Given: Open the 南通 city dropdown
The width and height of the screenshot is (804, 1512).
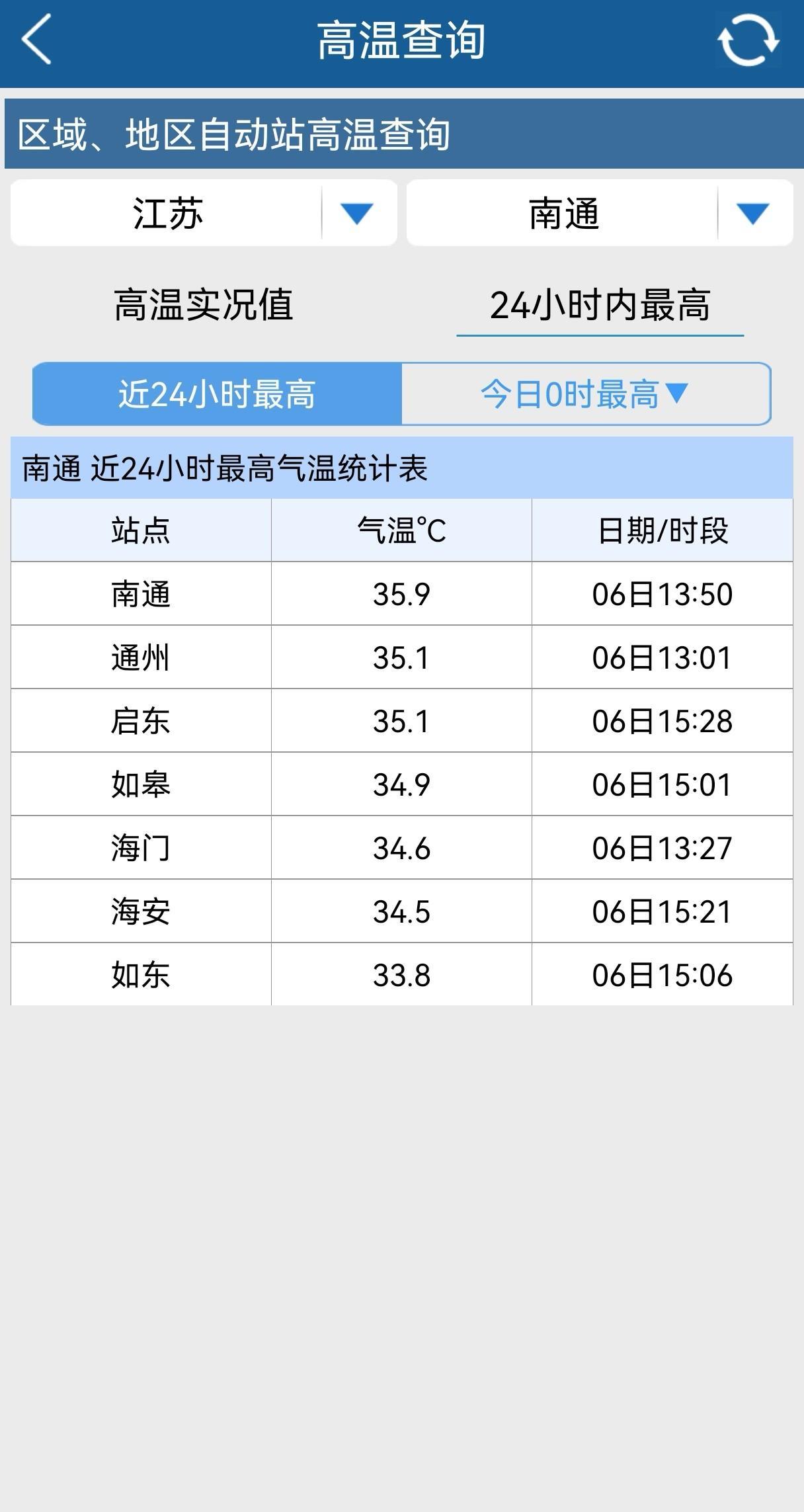Looking at the screenshot, I should (x=599, y=214).
